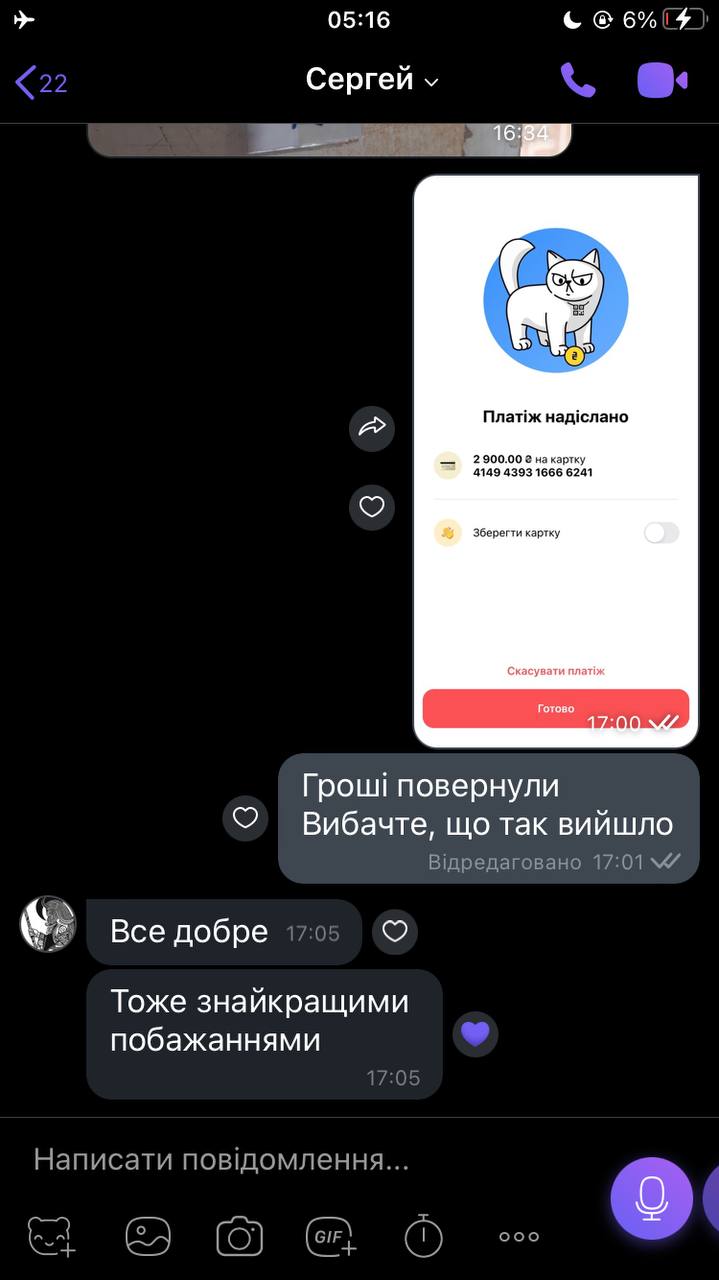Forward the payment screenshot message
719x1280 pixels.
point(372,428)
